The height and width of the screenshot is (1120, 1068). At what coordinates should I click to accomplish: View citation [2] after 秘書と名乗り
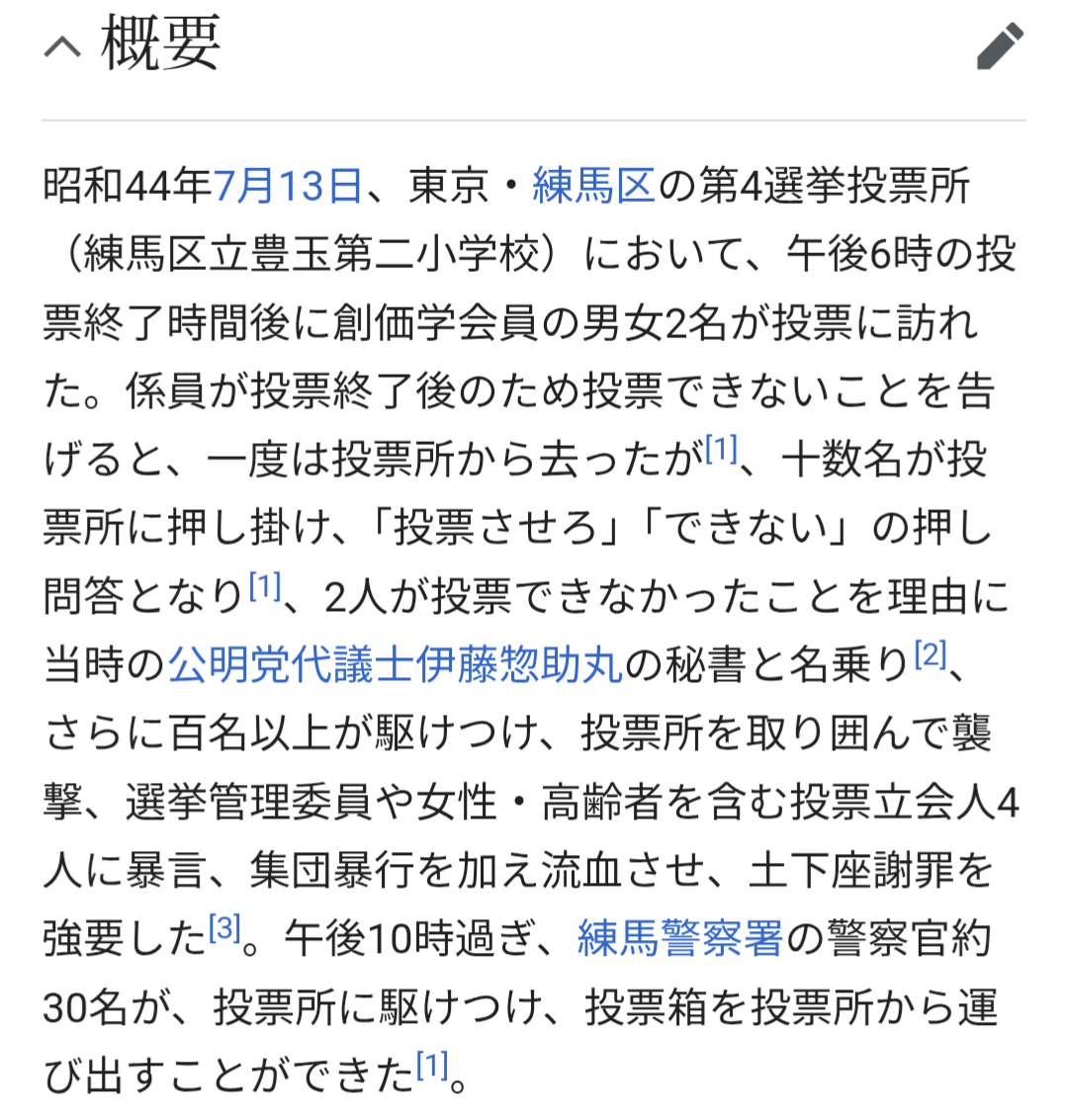(x=931, y=654)
